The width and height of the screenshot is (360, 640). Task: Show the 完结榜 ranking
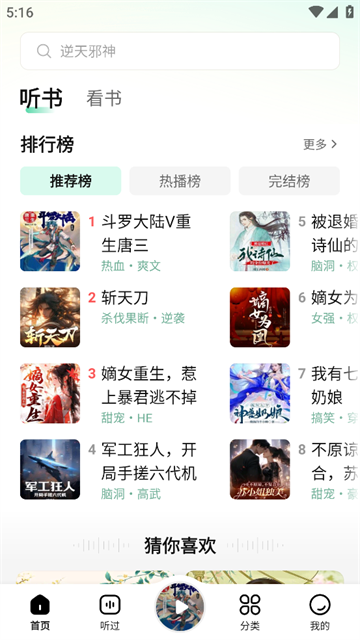[x=289, y=181]
